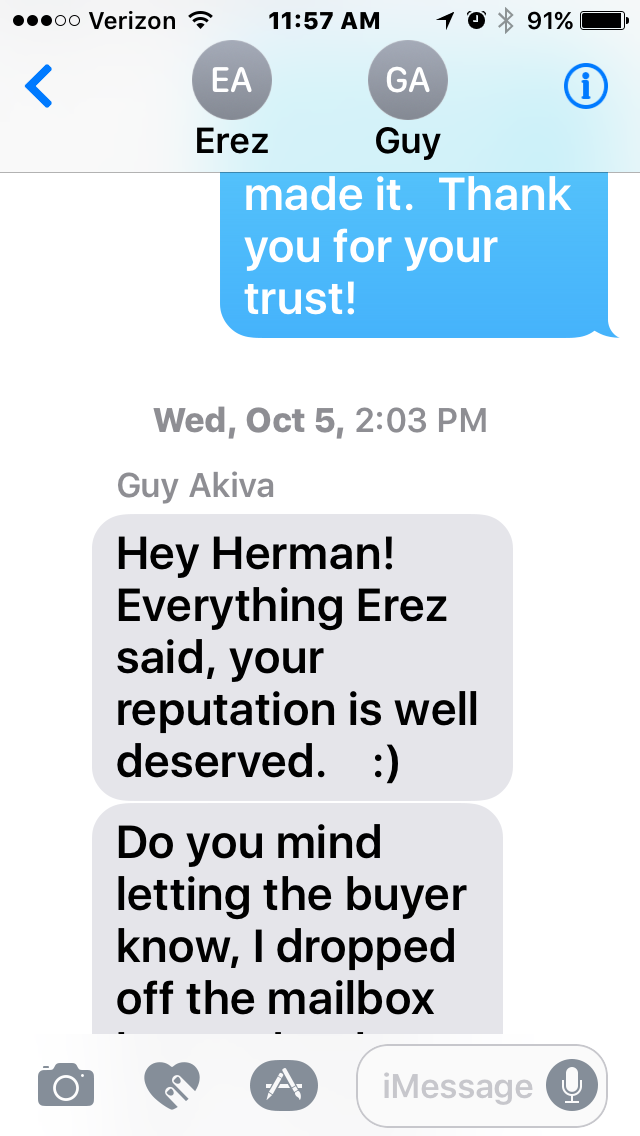The height and width of the screenshot is (1136, 640).
Task: Open the iMessage App Store drawer
Action: [x=283, y=1085]
